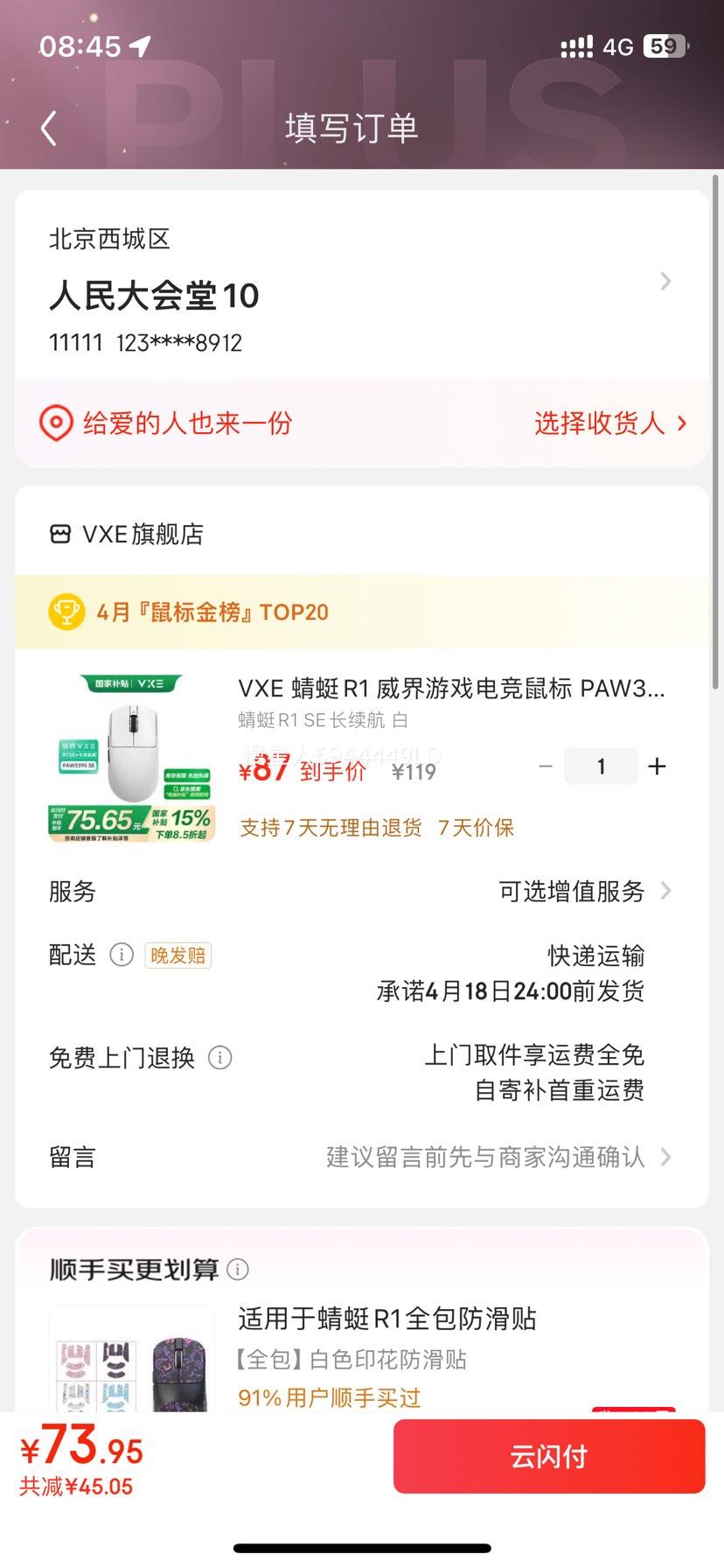Tap the battery indicator showing 59
Image resolution: width=724 pixels, height=1568 pixels.
pos(664,45)
